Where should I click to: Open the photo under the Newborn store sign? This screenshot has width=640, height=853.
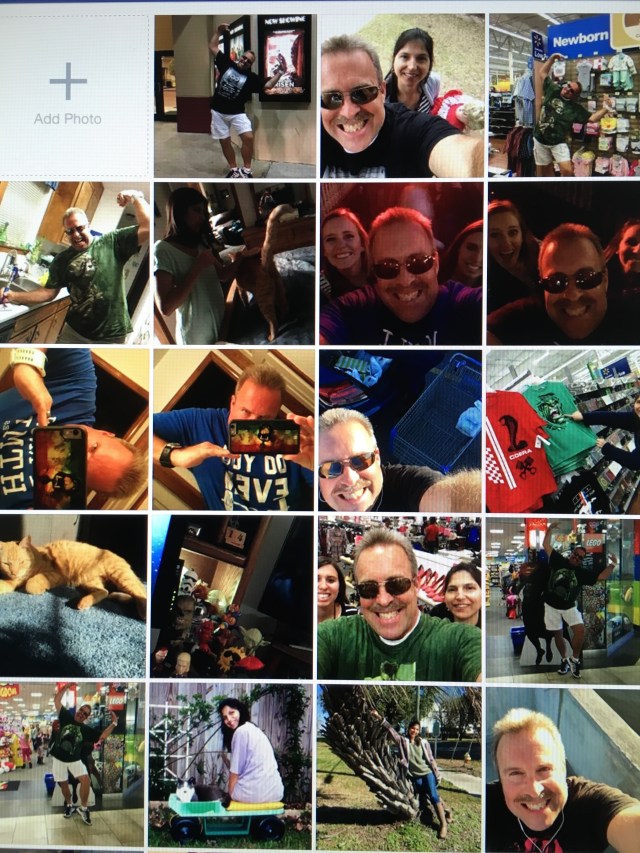click(x=563, y=95)
